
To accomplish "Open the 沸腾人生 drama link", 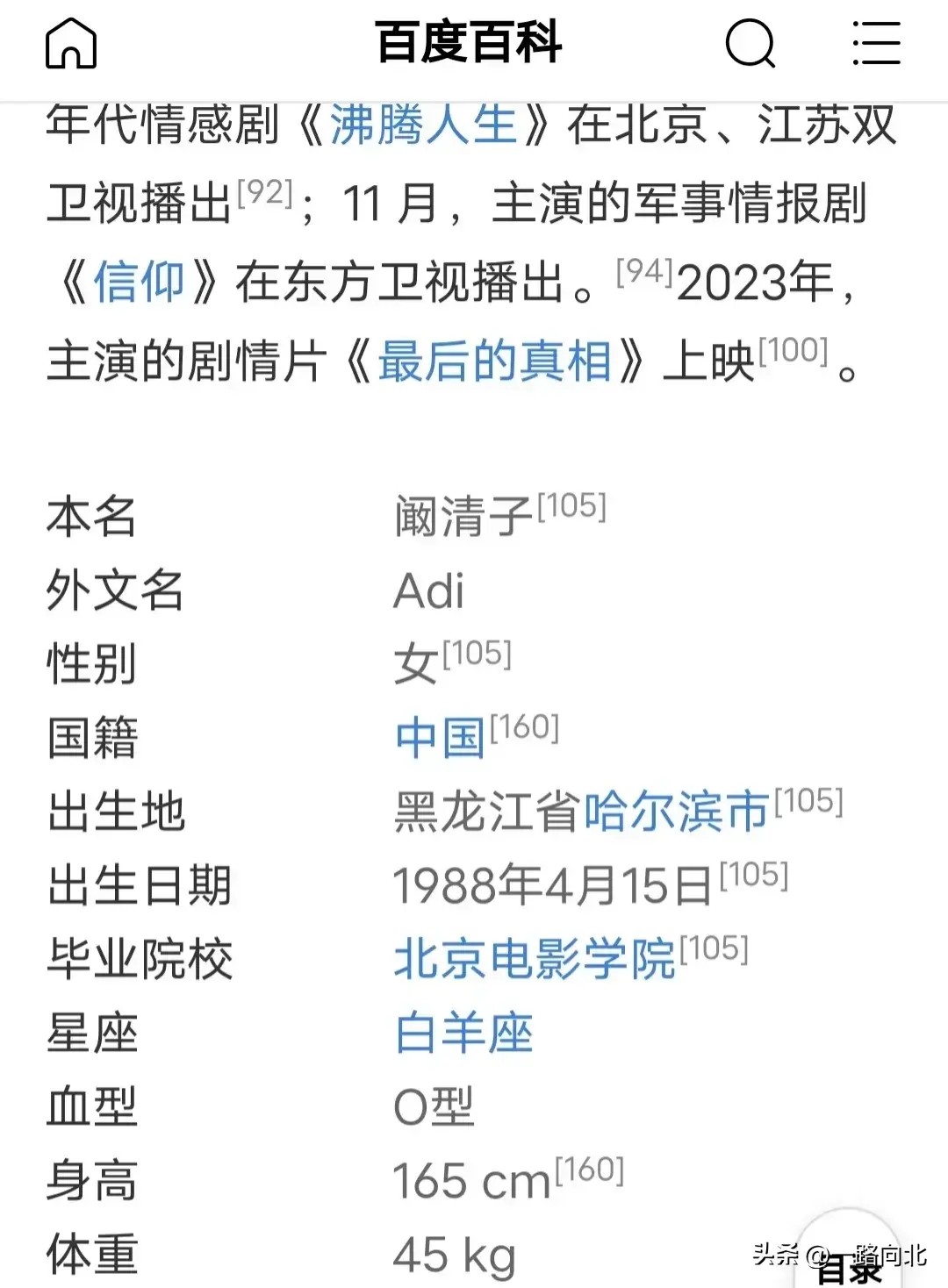I will point(423,125).
